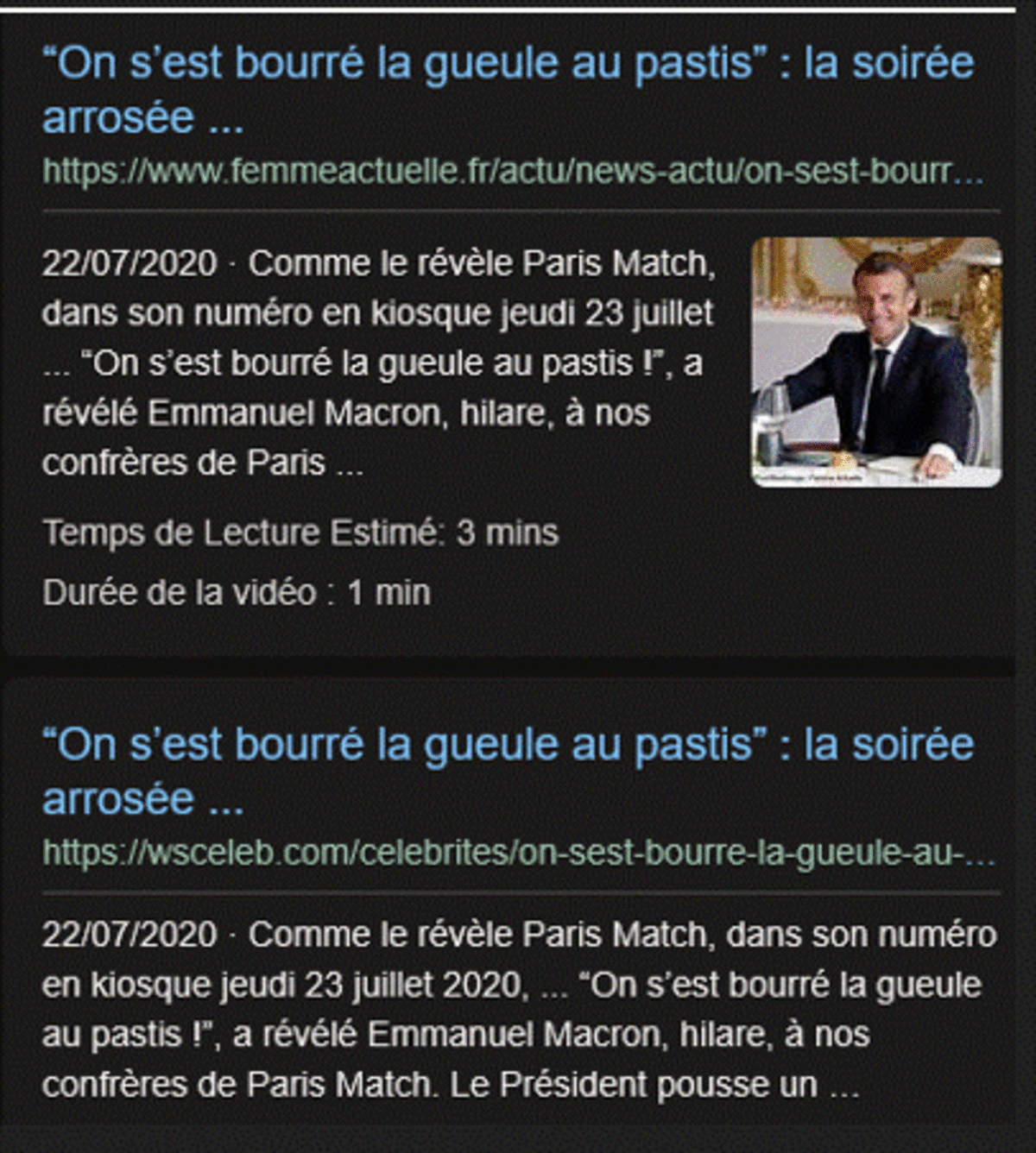Image resolution: width=1036 pixels, height=1153 pixels.
Task: Tap the wsceleb.com URL link
Action: (518, 853)
